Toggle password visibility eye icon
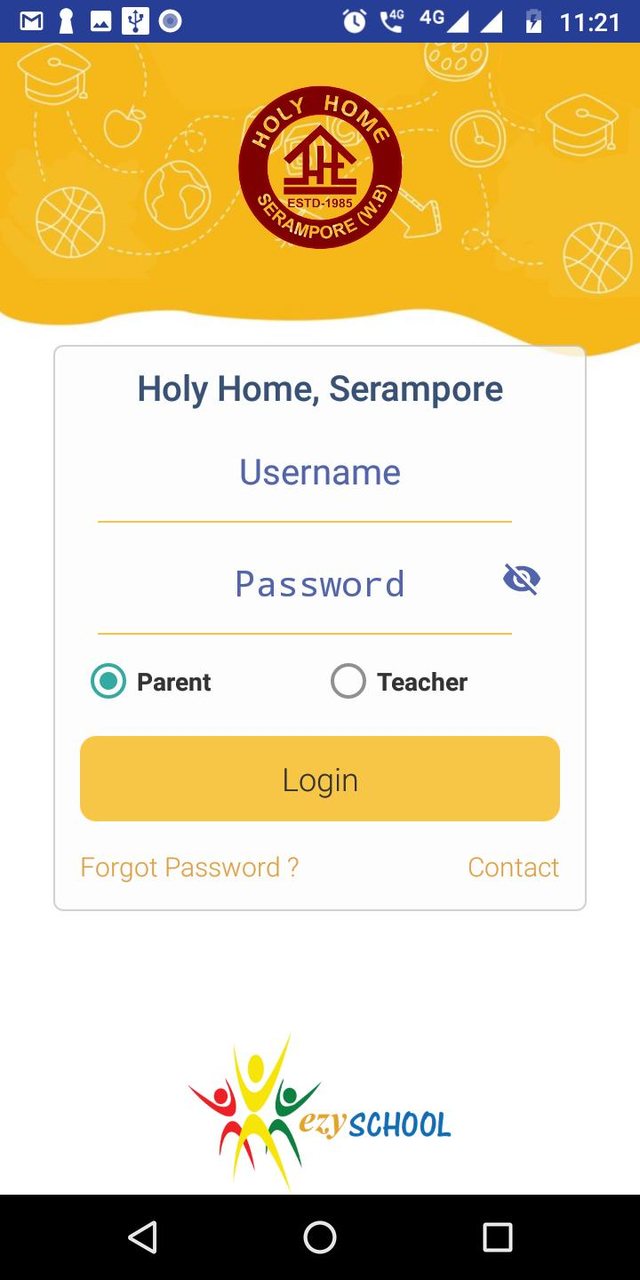 click(521, 579)
